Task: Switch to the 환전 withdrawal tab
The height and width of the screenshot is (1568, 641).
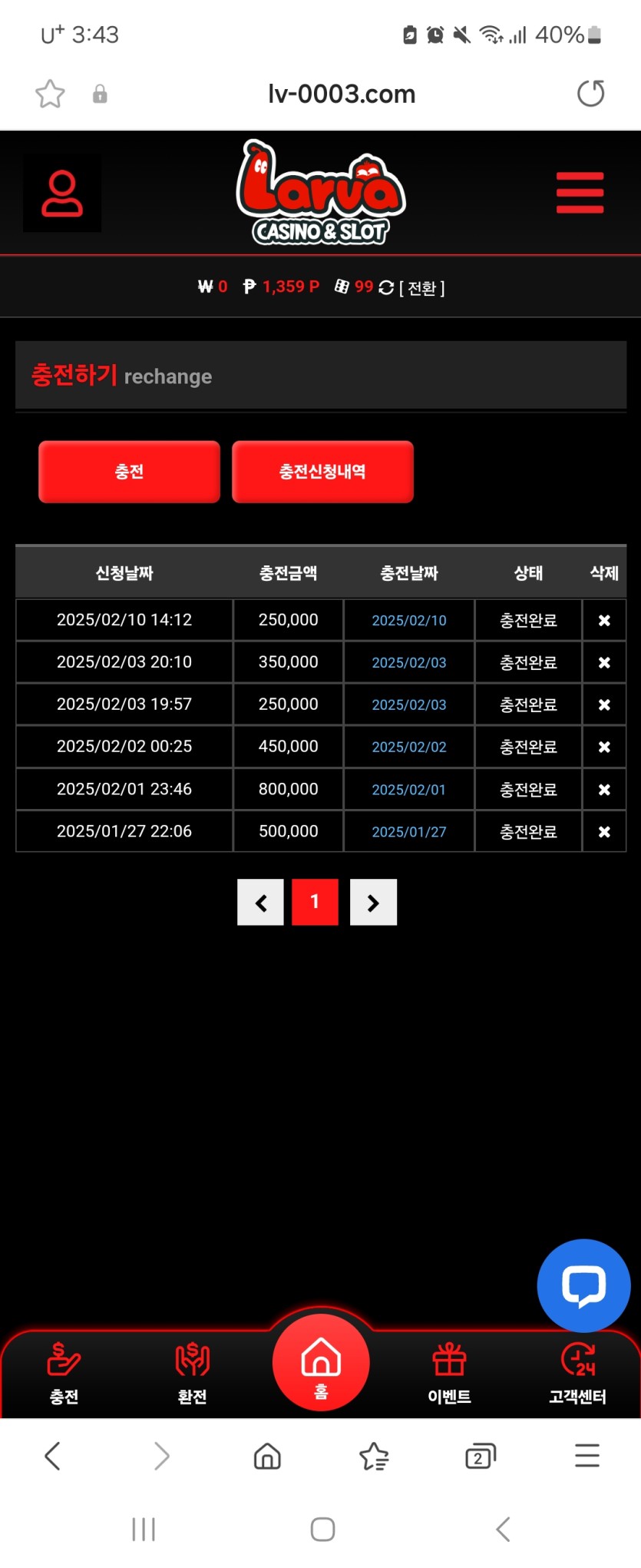Action: pyautogui.click(x=192, y=1373)
